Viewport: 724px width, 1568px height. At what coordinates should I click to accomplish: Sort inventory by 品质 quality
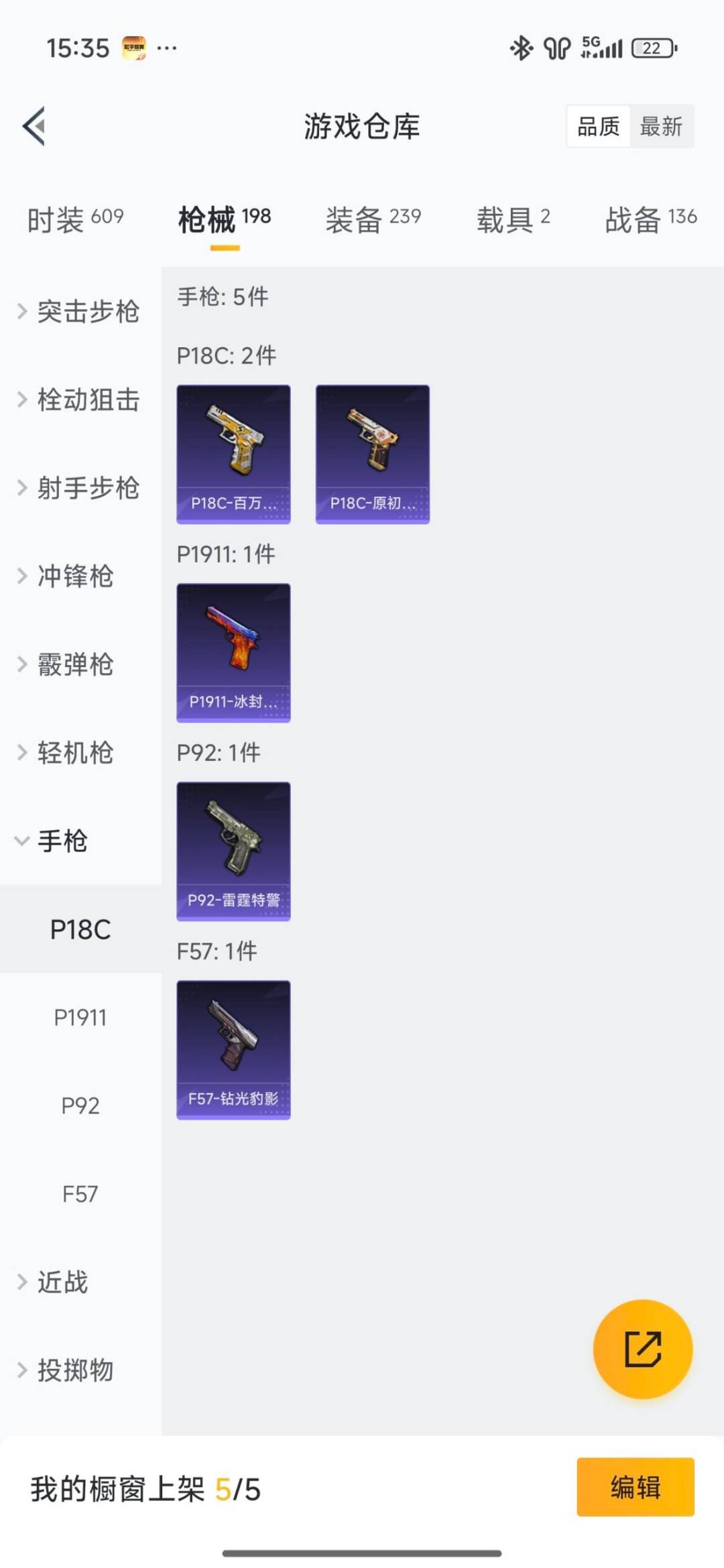point(599,127)
